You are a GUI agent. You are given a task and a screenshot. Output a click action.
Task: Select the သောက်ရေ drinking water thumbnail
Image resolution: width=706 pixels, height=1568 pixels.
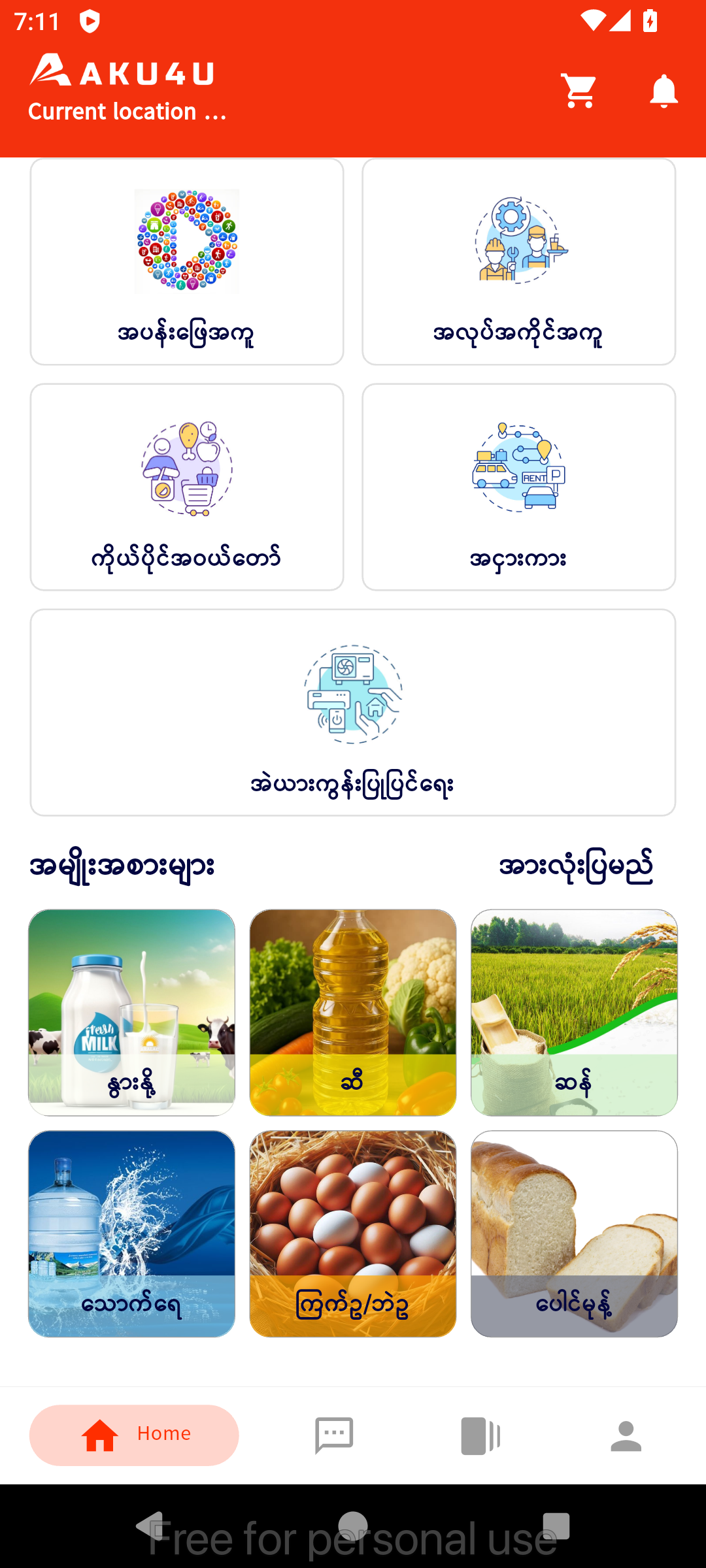click(x=131, y=1235)
